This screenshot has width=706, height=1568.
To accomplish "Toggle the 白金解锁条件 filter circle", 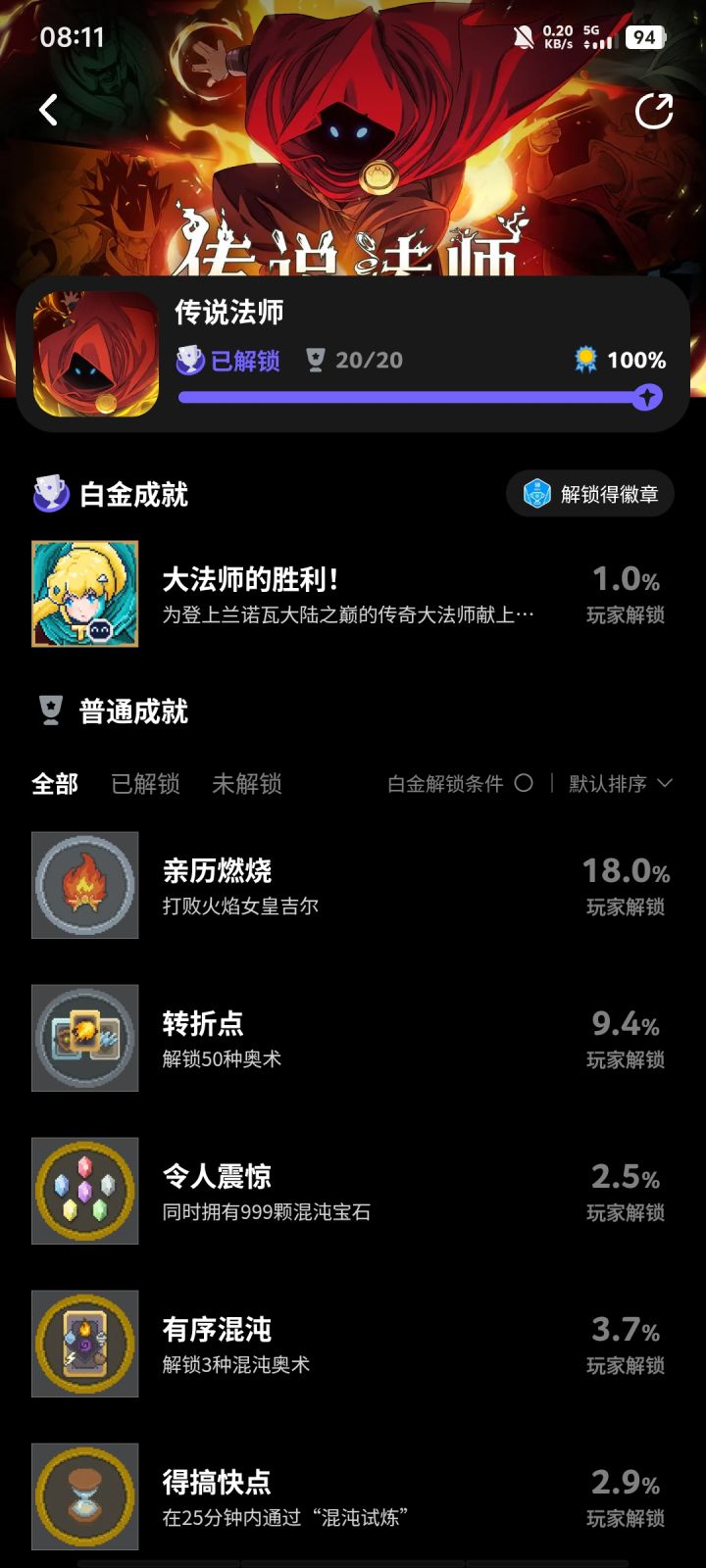I will [x=525, y=784].
